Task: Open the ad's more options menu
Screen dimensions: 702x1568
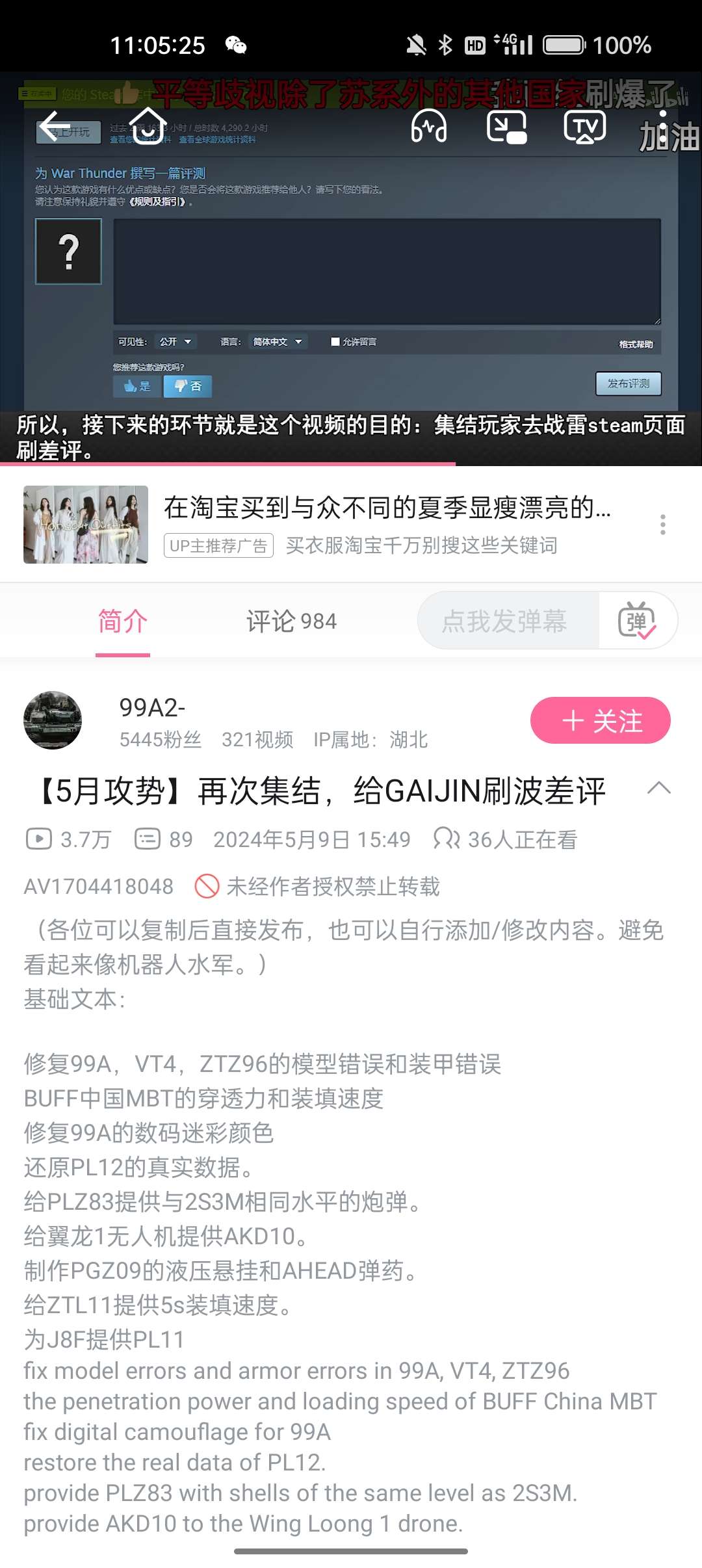Action: (662, 525)
